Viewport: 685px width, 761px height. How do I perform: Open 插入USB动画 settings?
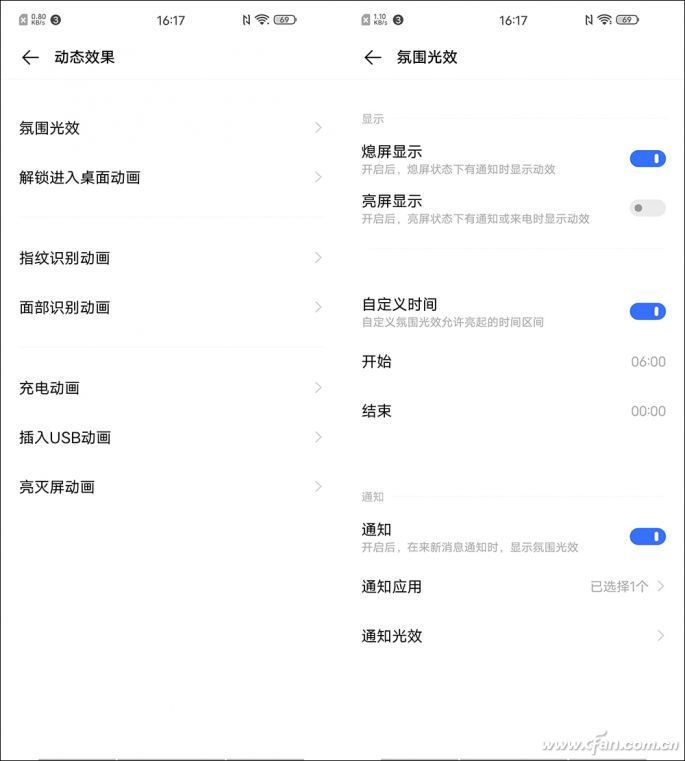(170, 438)
